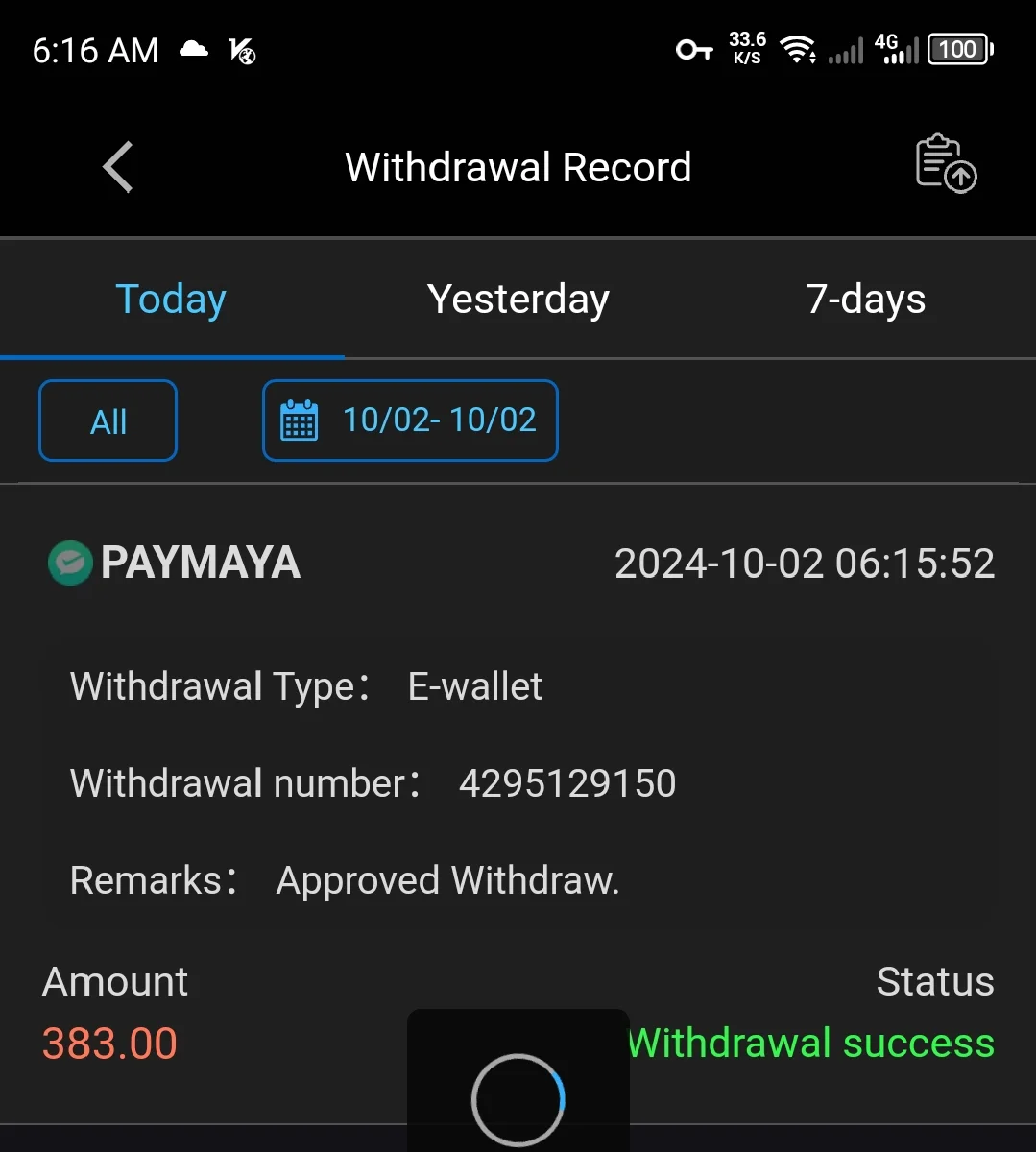The width and height of the screenshot is (1036, 1152).
Task: Open the clipboard upload icon
Action: [x=945, y=164]
